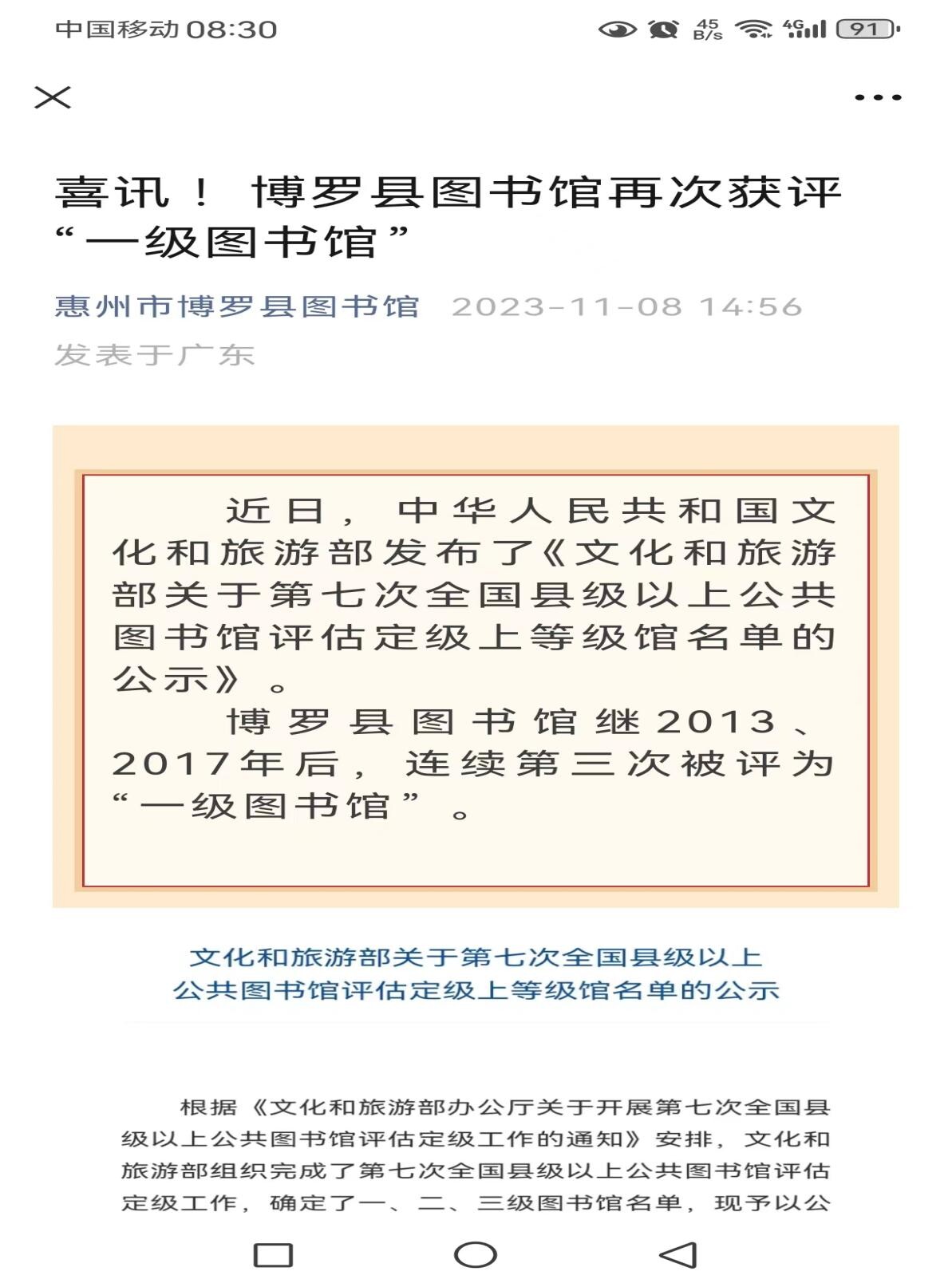Go to the home screen
952x1287 pixels.
[476, 1254]
